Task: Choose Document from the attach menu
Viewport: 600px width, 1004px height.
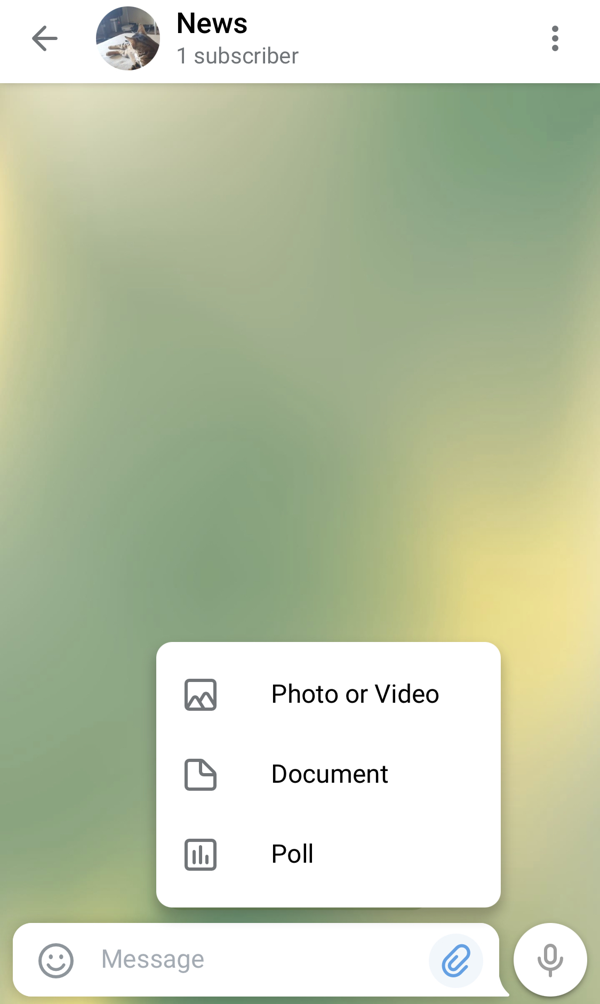Action: pos(328,774)
